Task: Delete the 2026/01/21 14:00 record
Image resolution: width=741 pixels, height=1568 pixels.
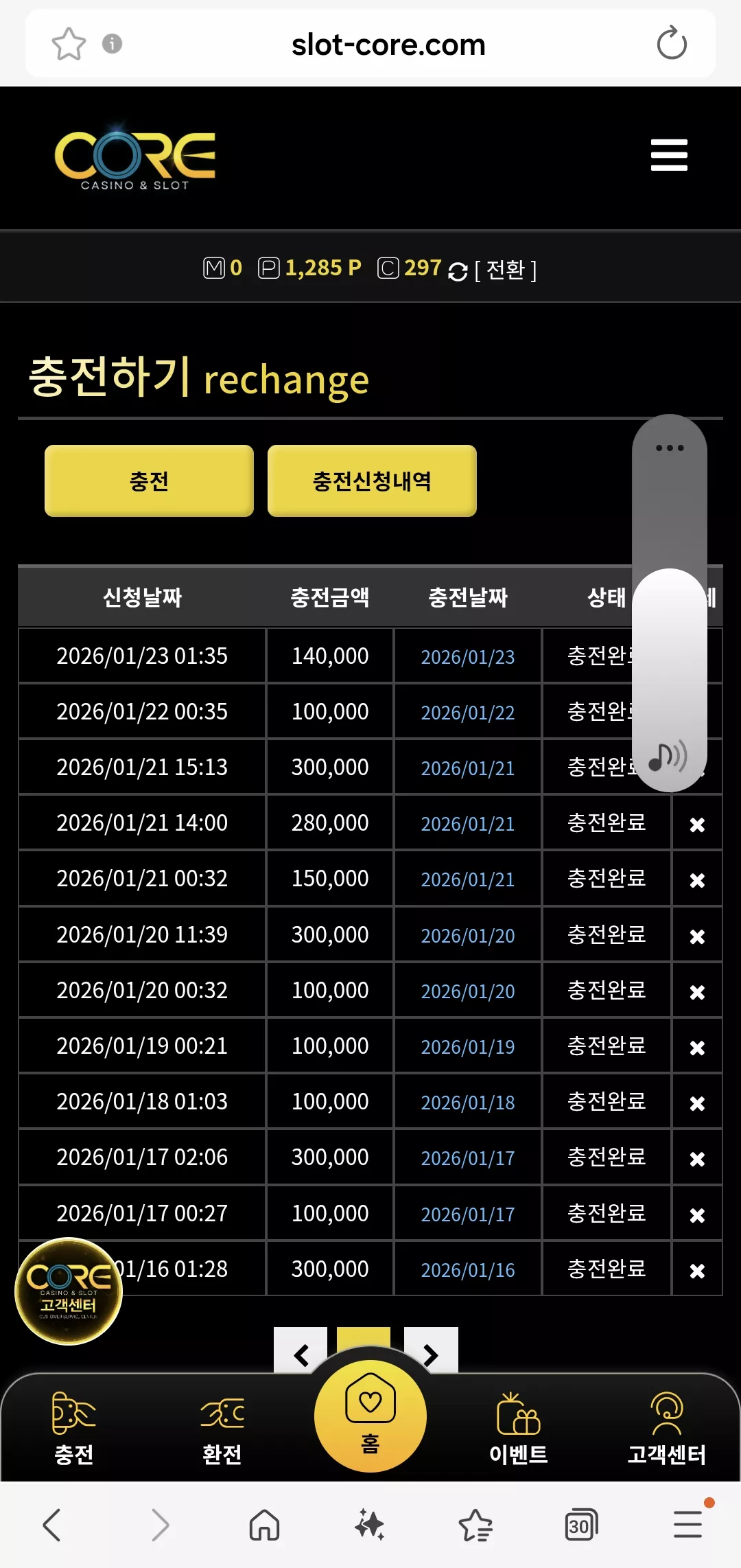Action: tap(697, 824)
